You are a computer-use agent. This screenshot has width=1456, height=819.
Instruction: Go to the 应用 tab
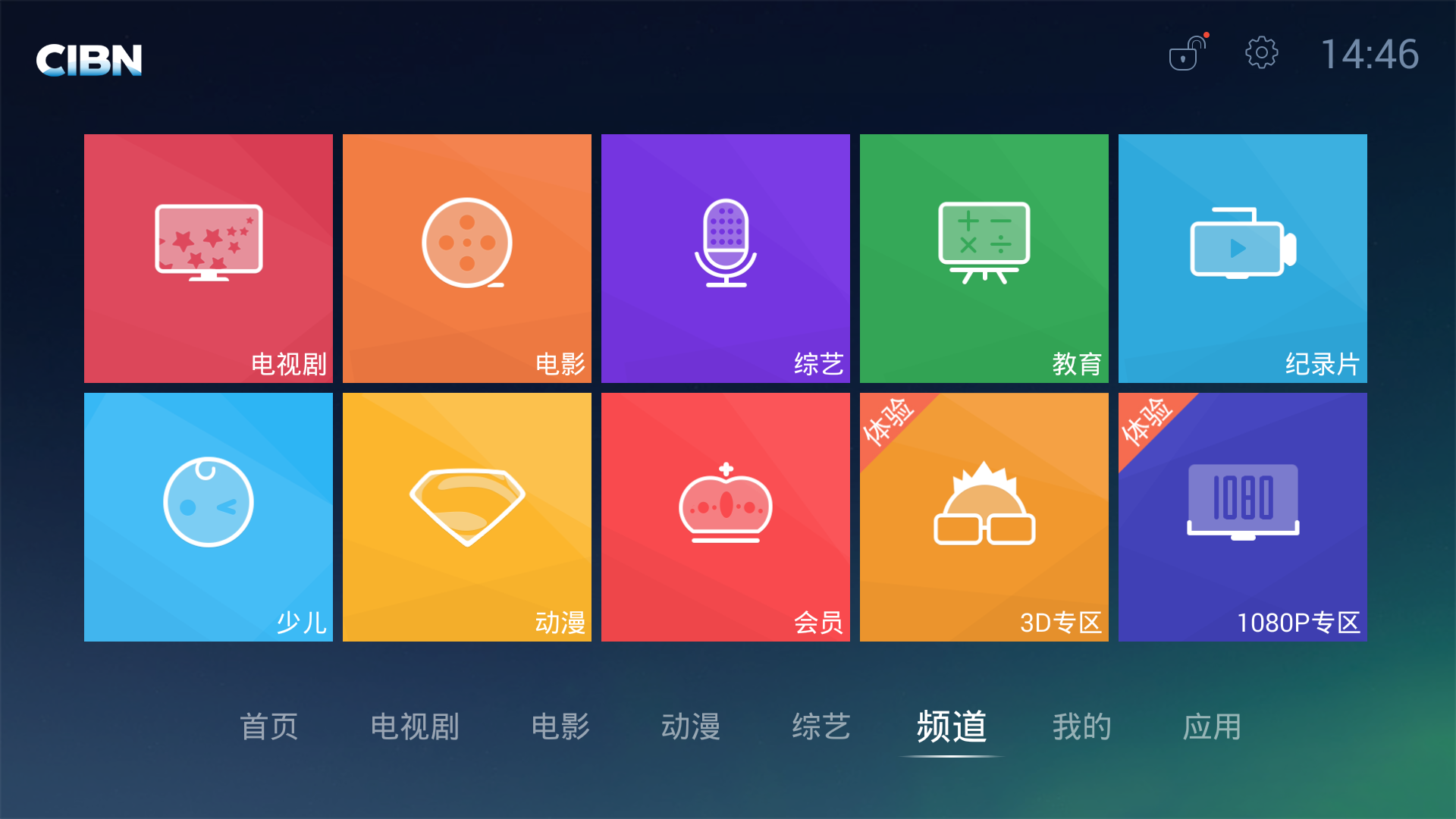click(x=1213, y=726)
